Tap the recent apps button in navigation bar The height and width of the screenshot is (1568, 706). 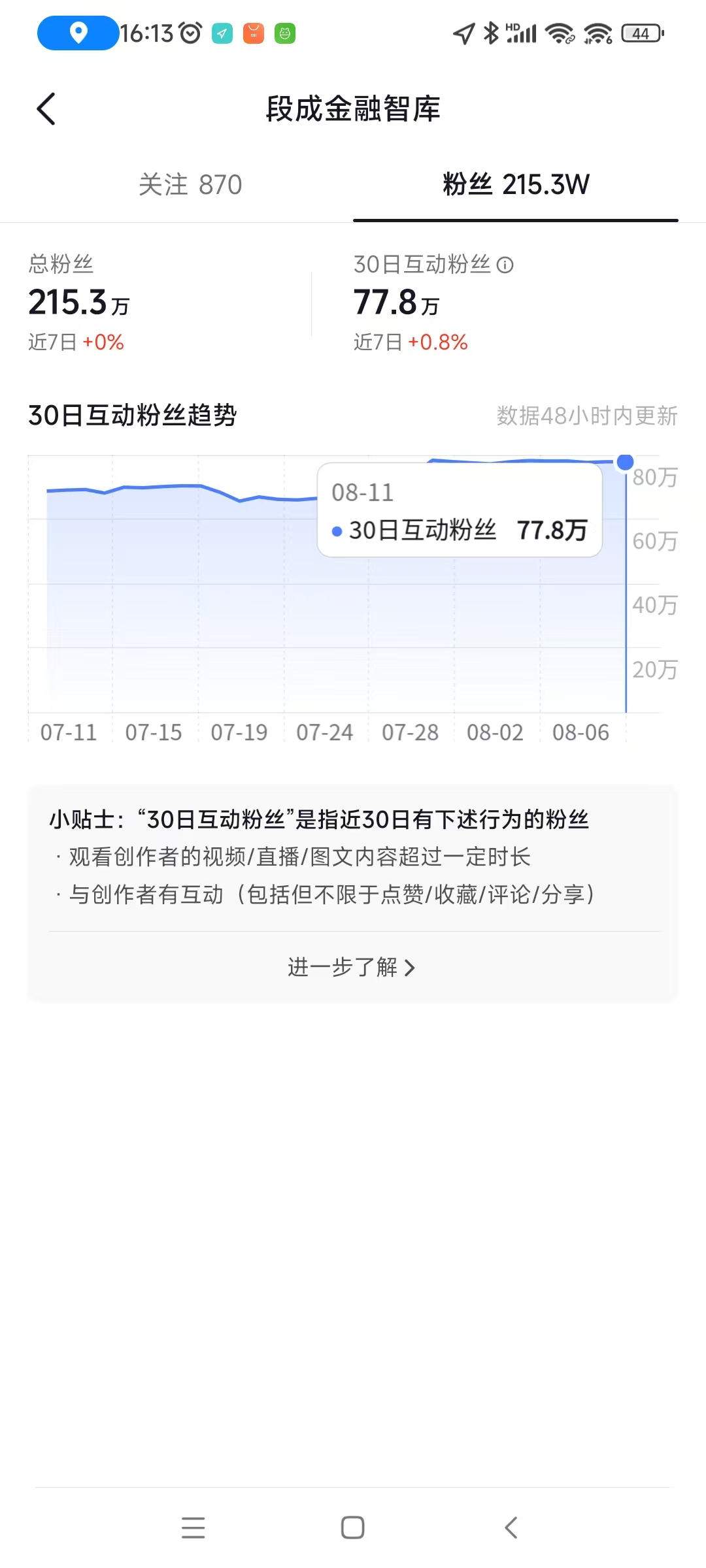click(x=193, y=1526)
